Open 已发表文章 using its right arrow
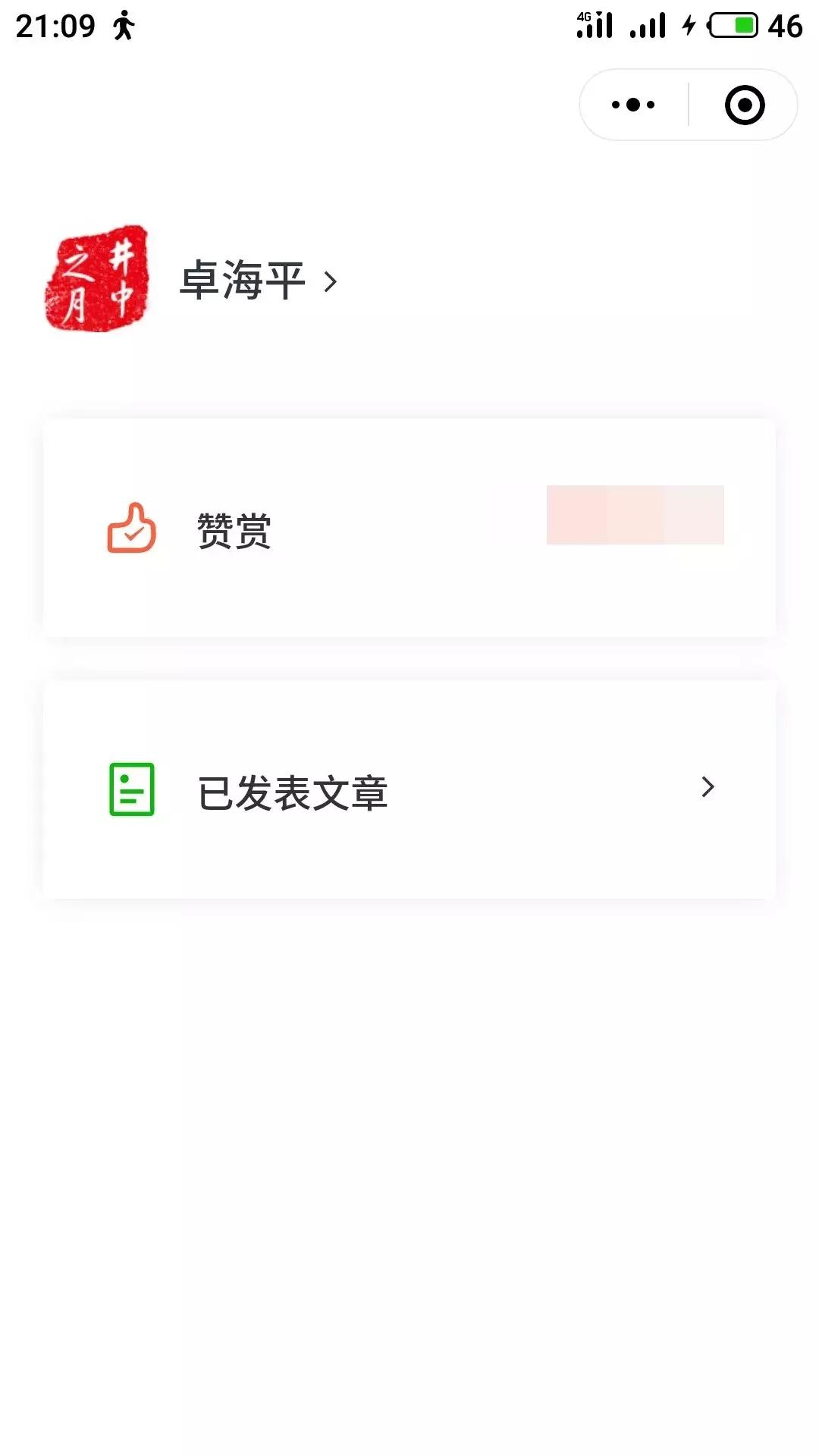 click(x=707, y=789)
